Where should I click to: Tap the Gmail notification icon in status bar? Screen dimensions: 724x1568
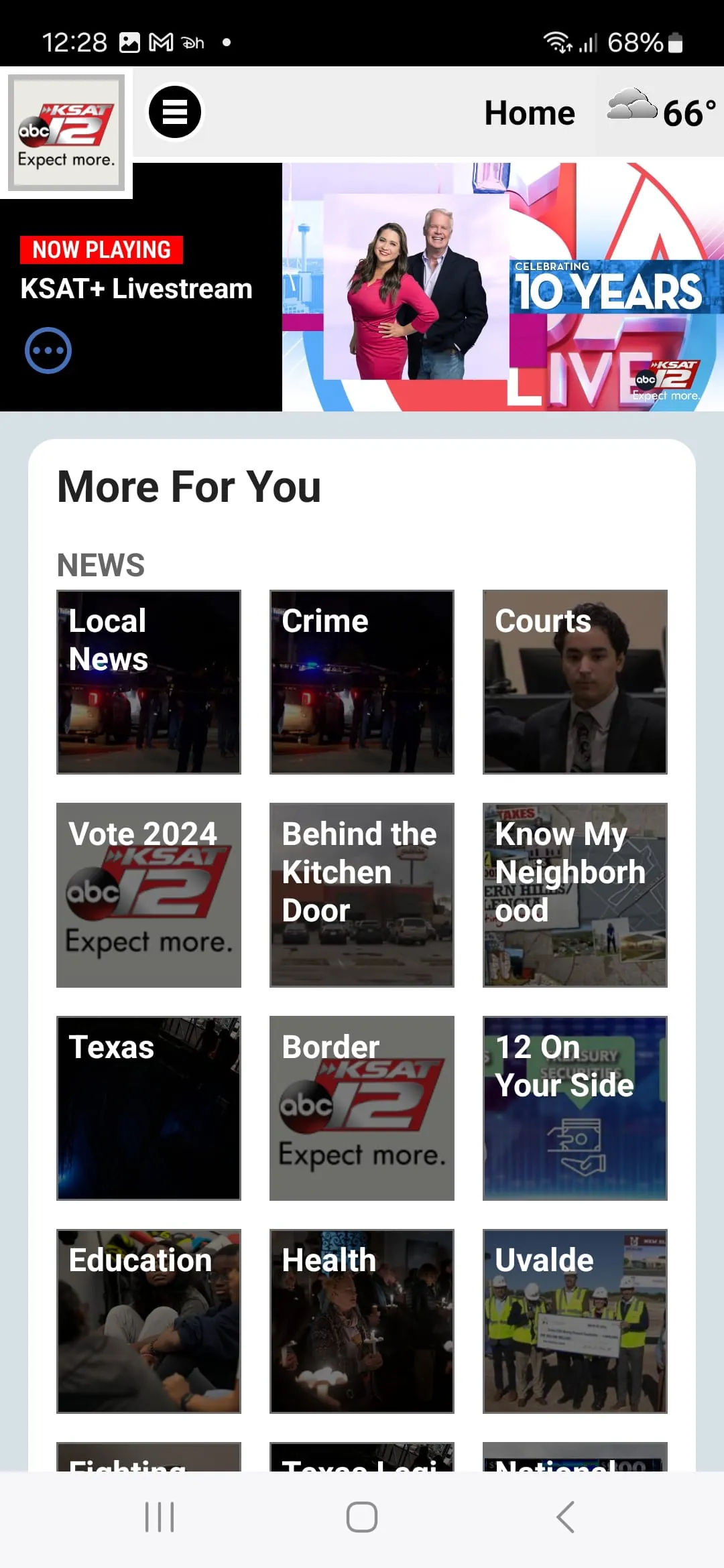pyautogui.click(x=161, y=42)
